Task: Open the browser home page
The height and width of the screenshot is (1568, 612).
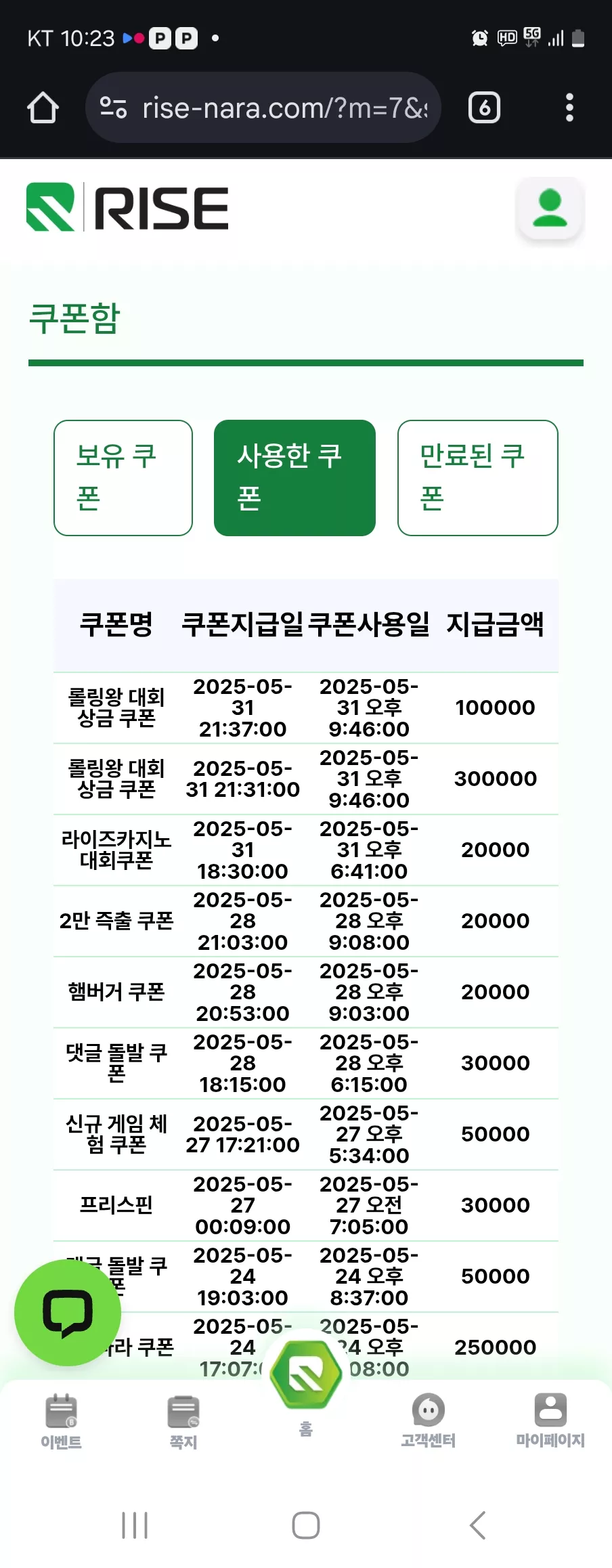Action: (x=43, y=108)
